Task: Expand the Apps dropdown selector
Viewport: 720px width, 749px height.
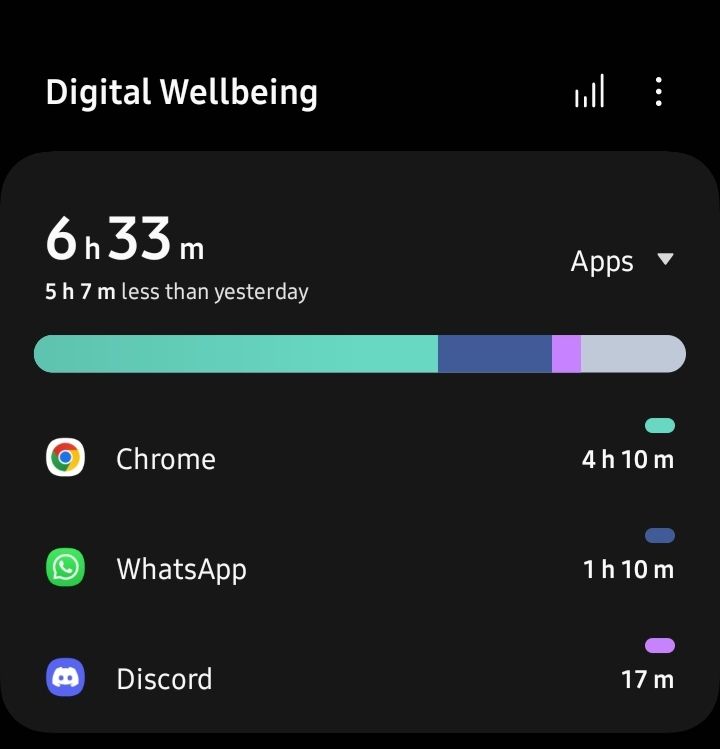Action: [x=621, y=261]
